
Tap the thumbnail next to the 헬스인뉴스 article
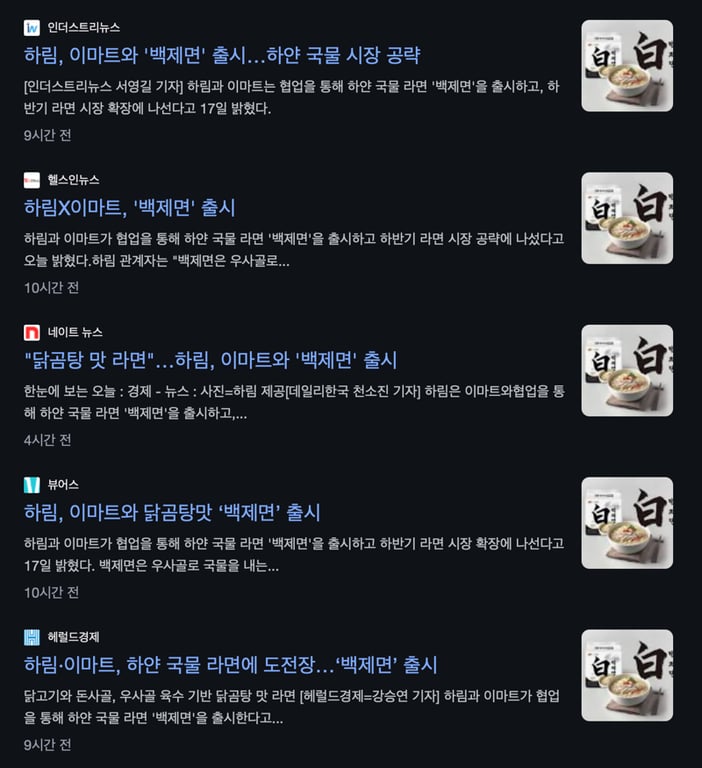click(x=627, y=218)
